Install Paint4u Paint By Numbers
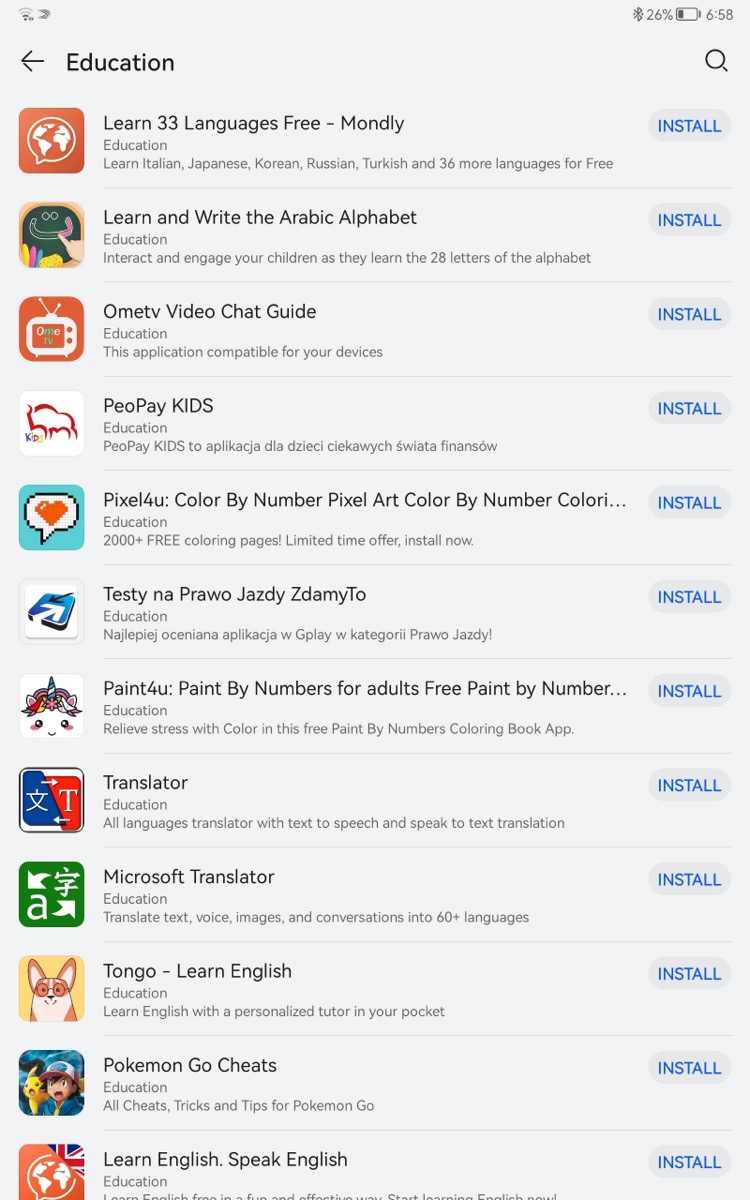 pyautogui.click(x=689, y=691)
